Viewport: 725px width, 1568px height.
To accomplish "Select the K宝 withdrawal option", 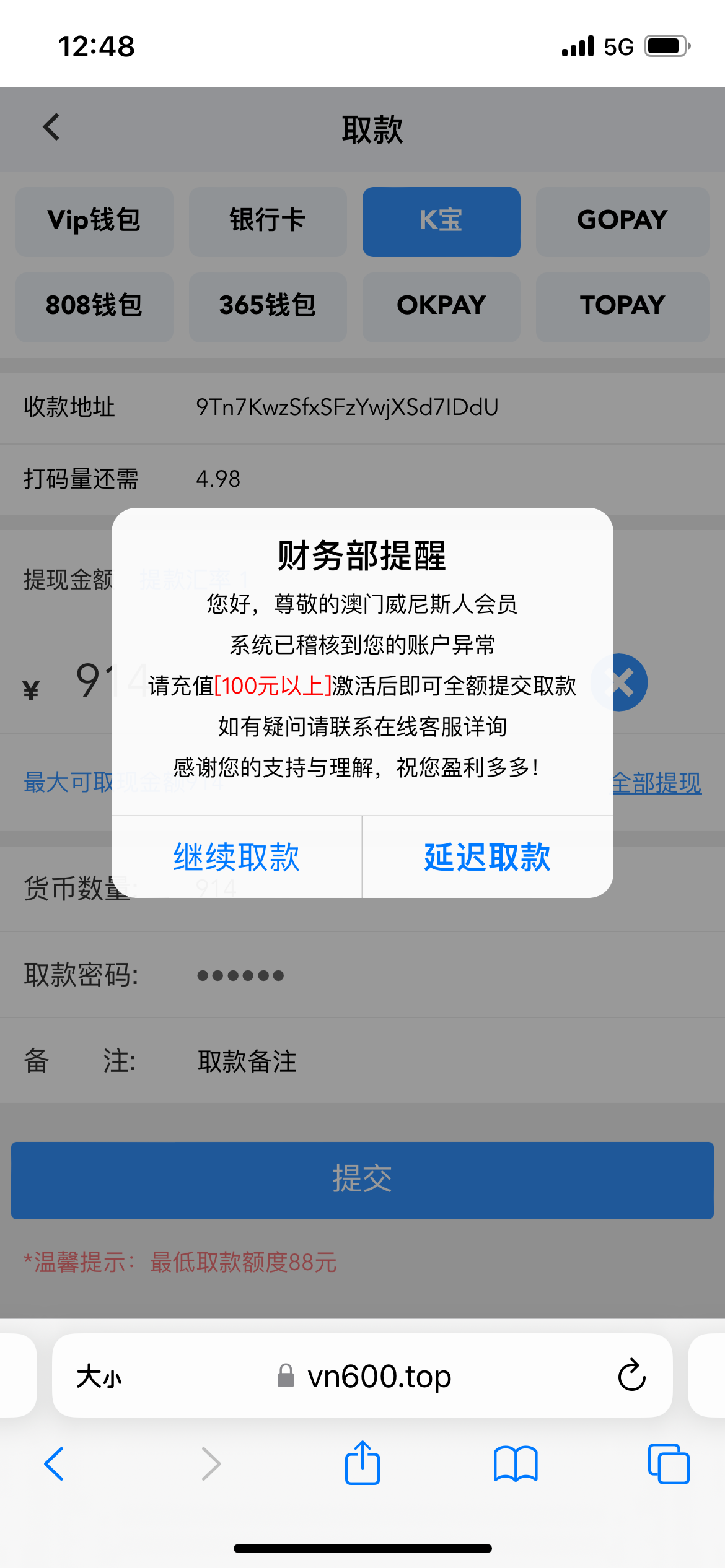I will pyautogui.click(x=441, y=221).
